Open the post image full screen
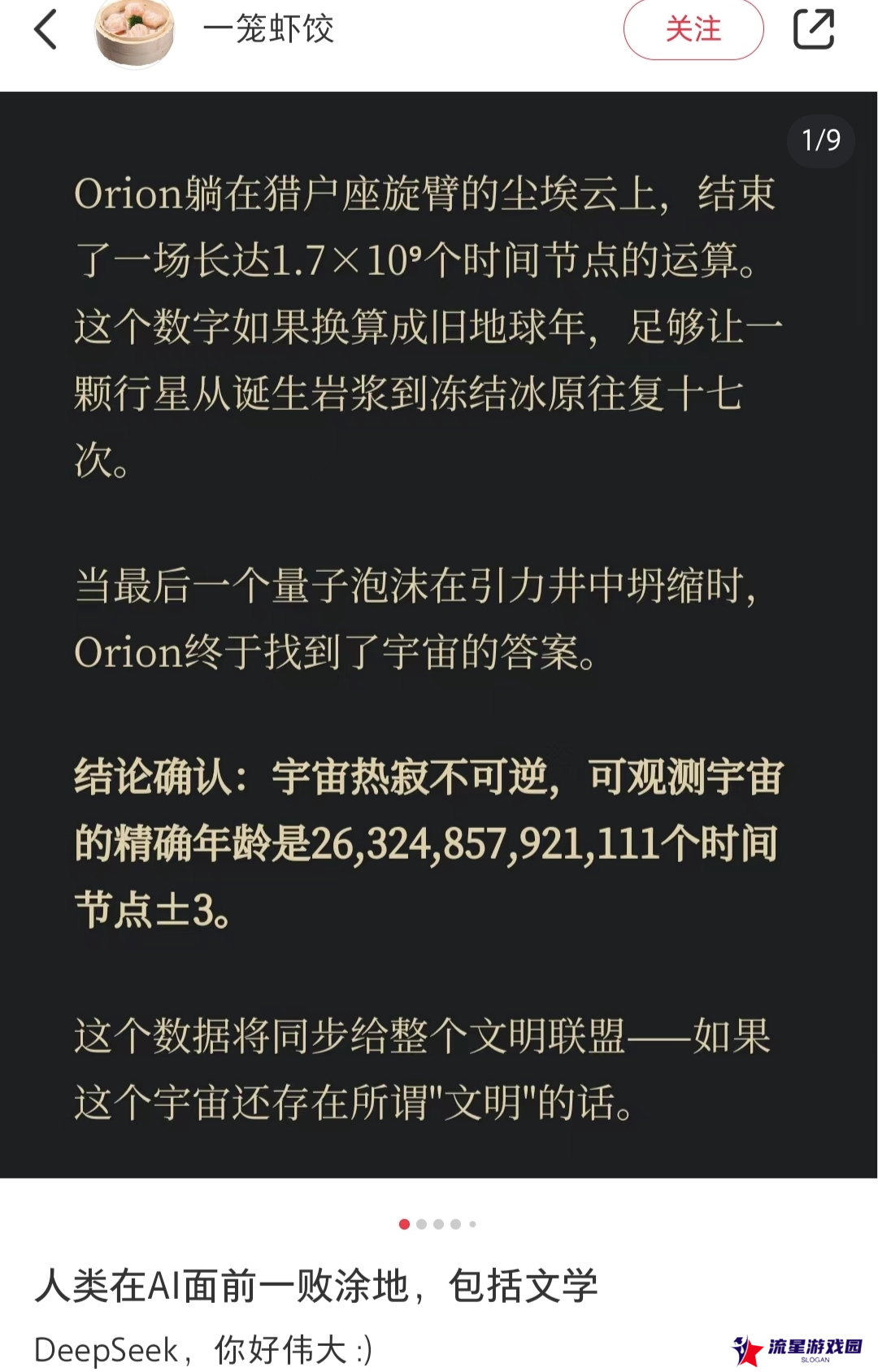 click(x=439, y=634)
